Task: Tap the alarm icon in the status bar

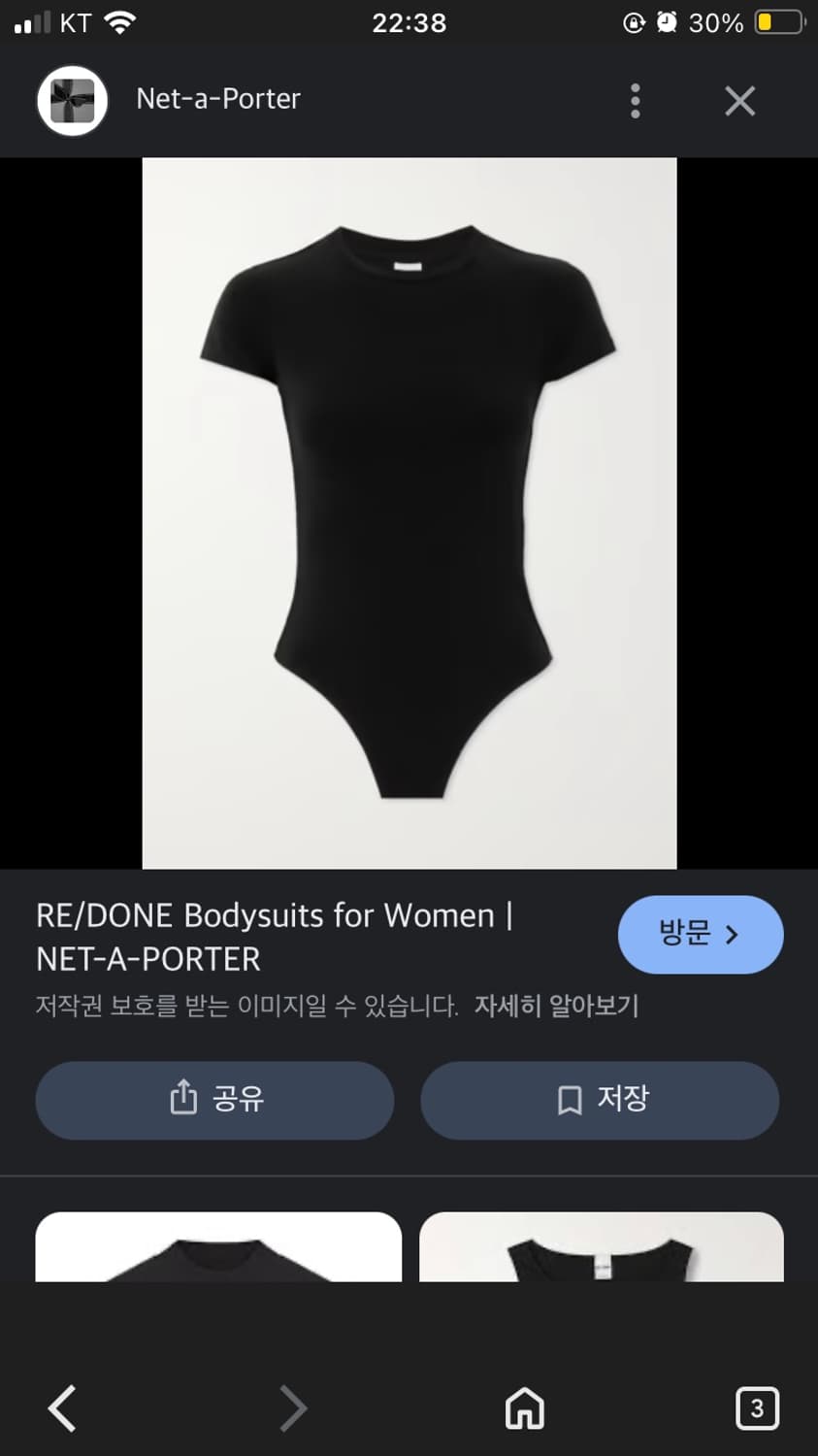Action: tap(668, 22)
